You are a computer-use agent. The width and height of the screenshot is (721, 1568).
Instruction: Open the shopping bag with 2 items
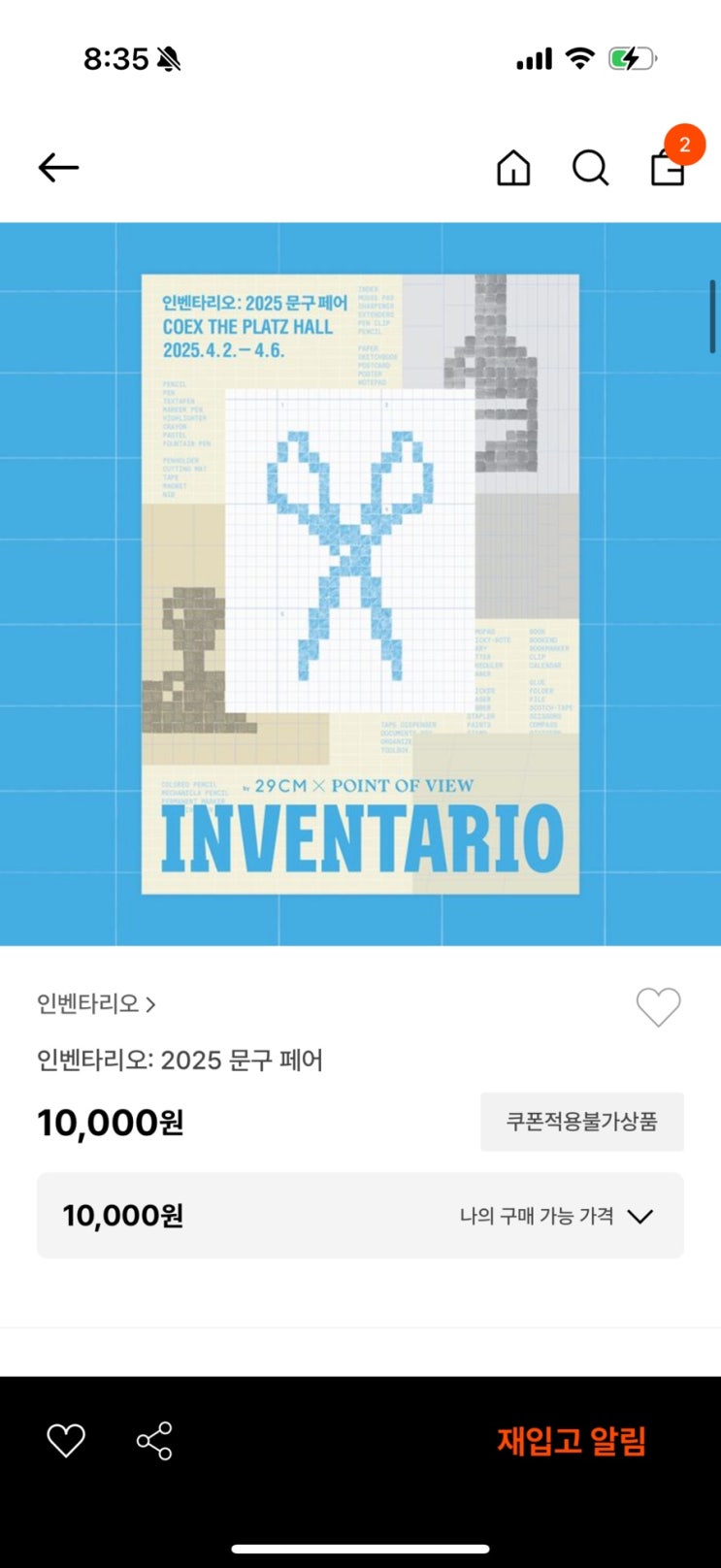668,167
